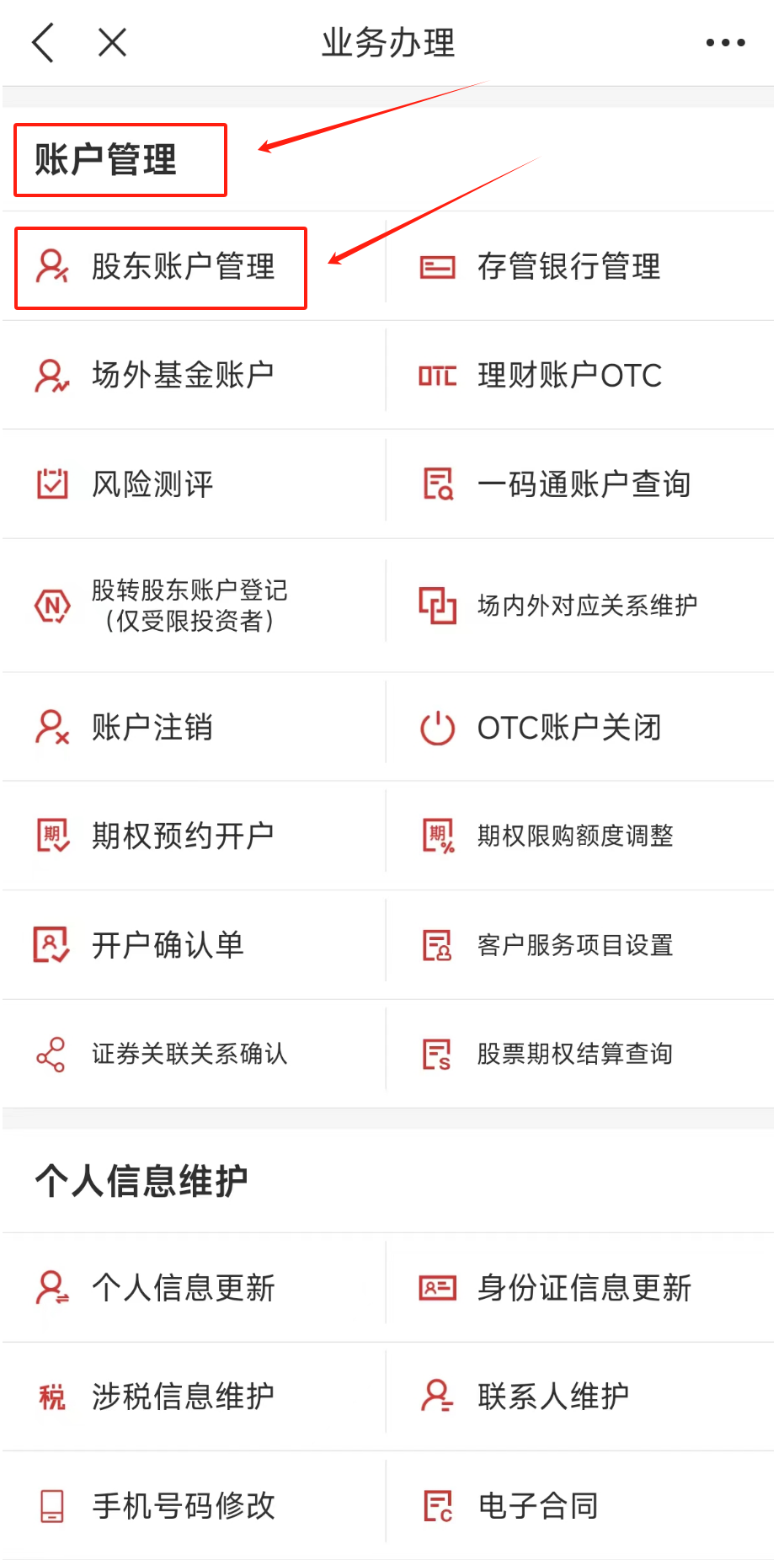
Task: Open 一码通账户查询
Action: coord(583,484)
